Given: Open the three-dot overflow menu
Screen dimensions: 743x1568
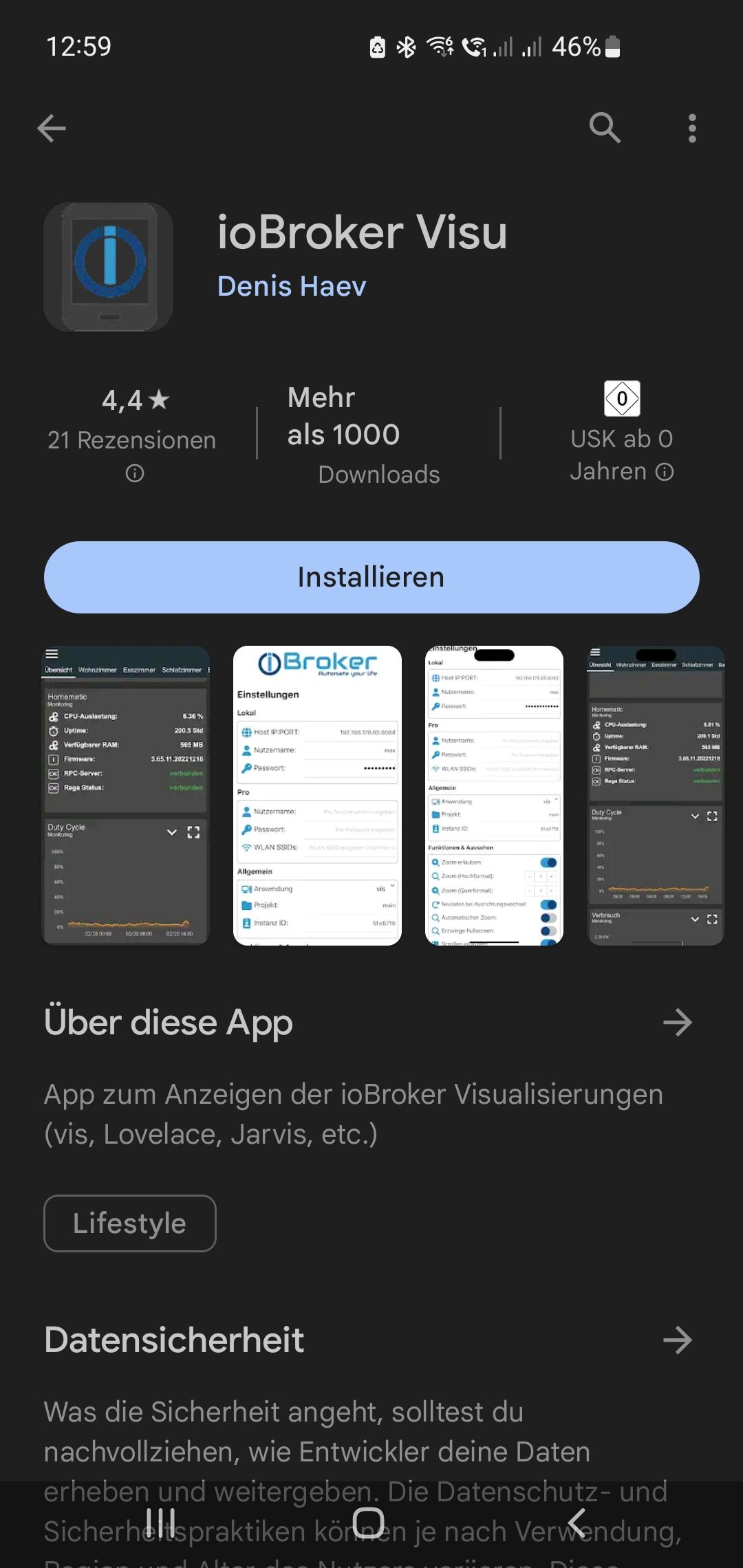Looking at the screenshot, I should click(692, 128).
